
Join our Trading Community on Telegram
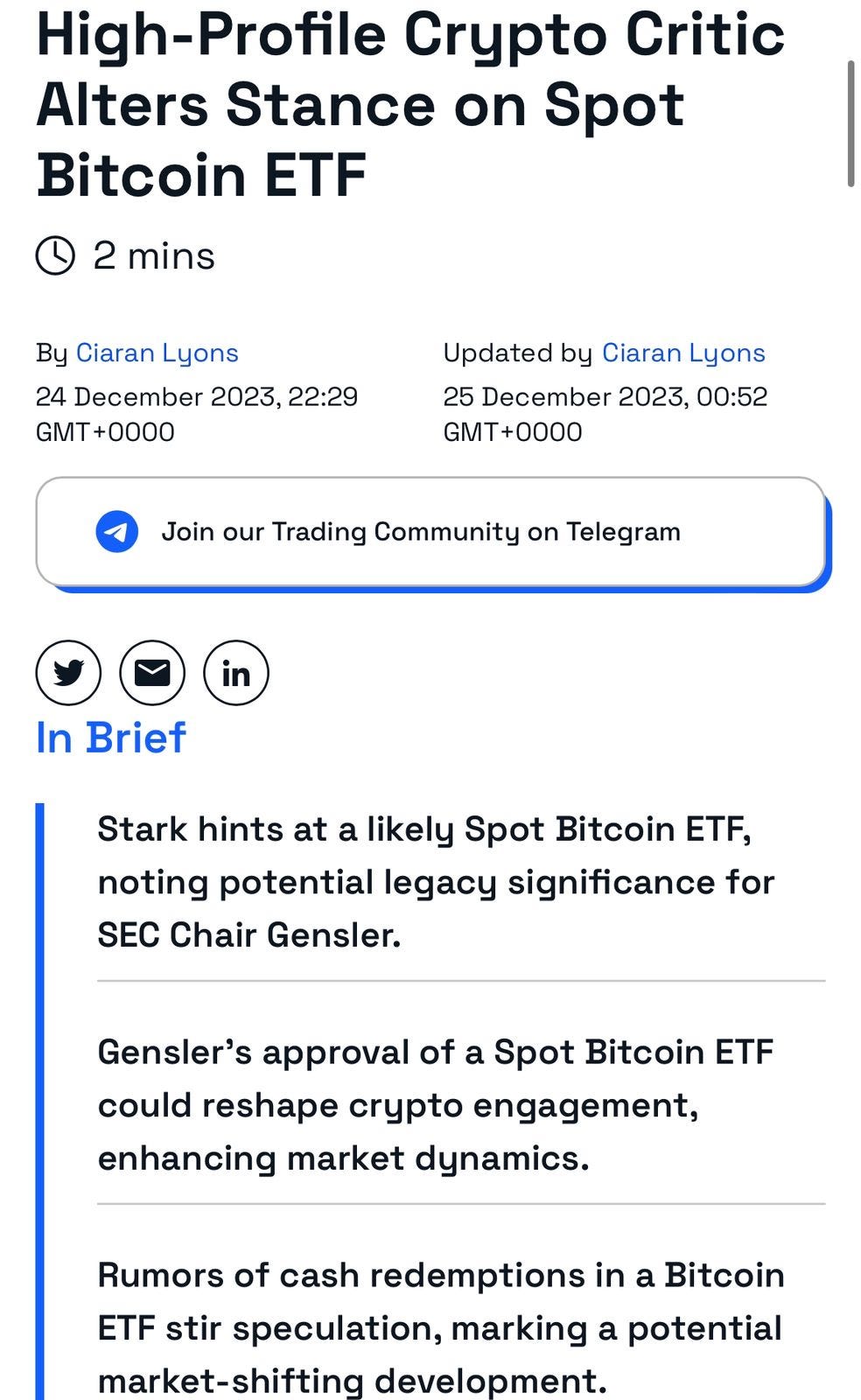(x=431, y=532)
